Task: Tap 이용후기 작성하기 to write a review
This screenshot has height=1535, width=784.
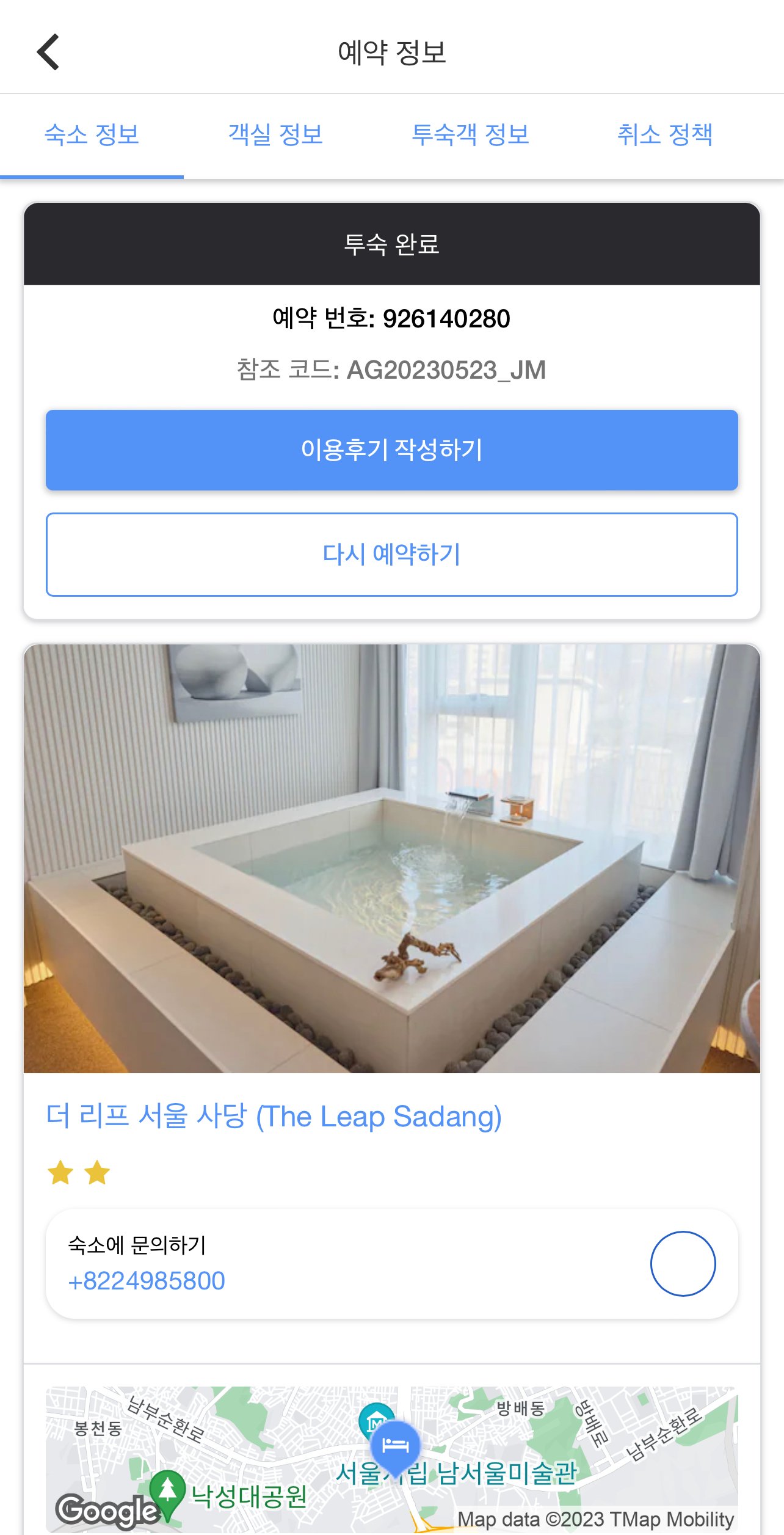Action: pos(391,450)
